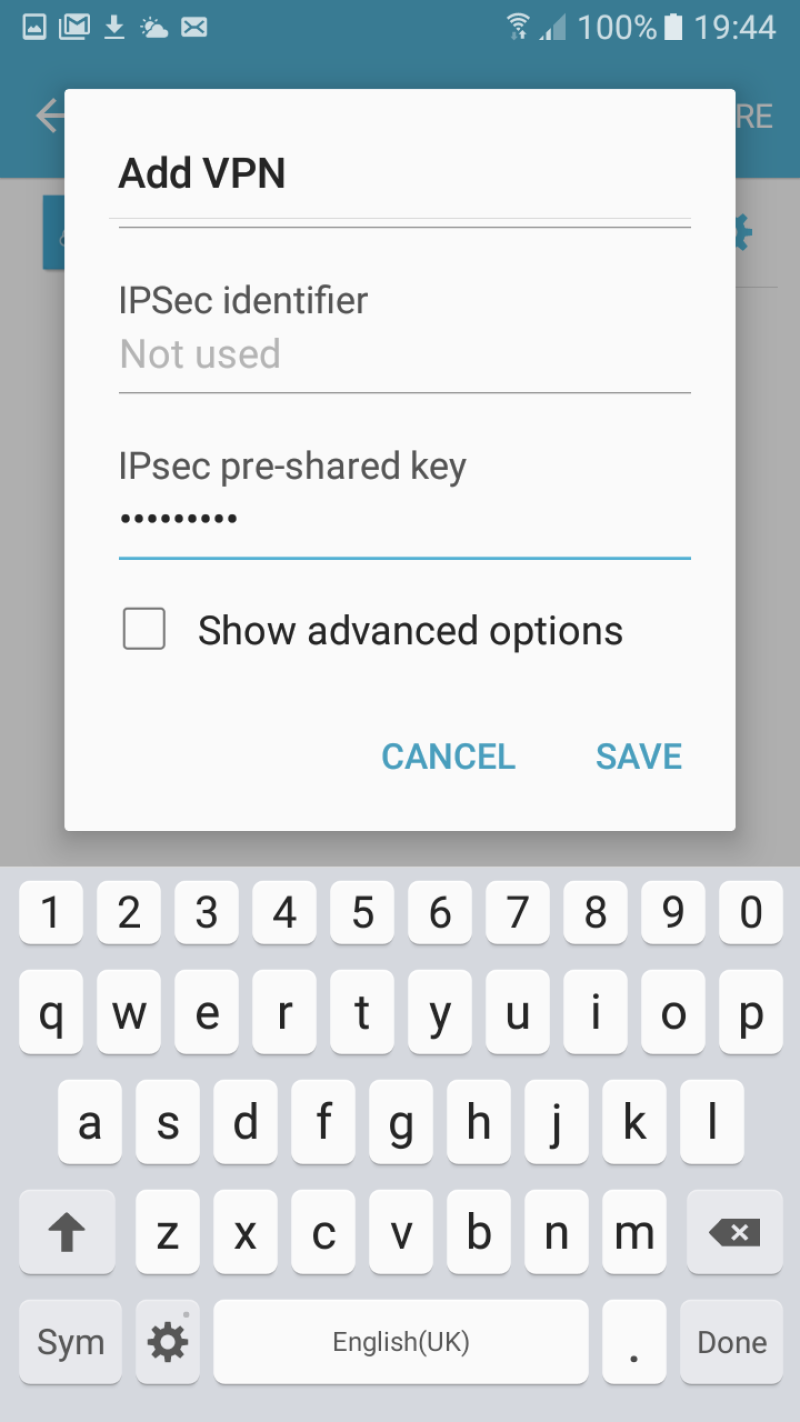Tap Done on the keyboard
The image size is (800, 1422).
(x=732, y=1342)
